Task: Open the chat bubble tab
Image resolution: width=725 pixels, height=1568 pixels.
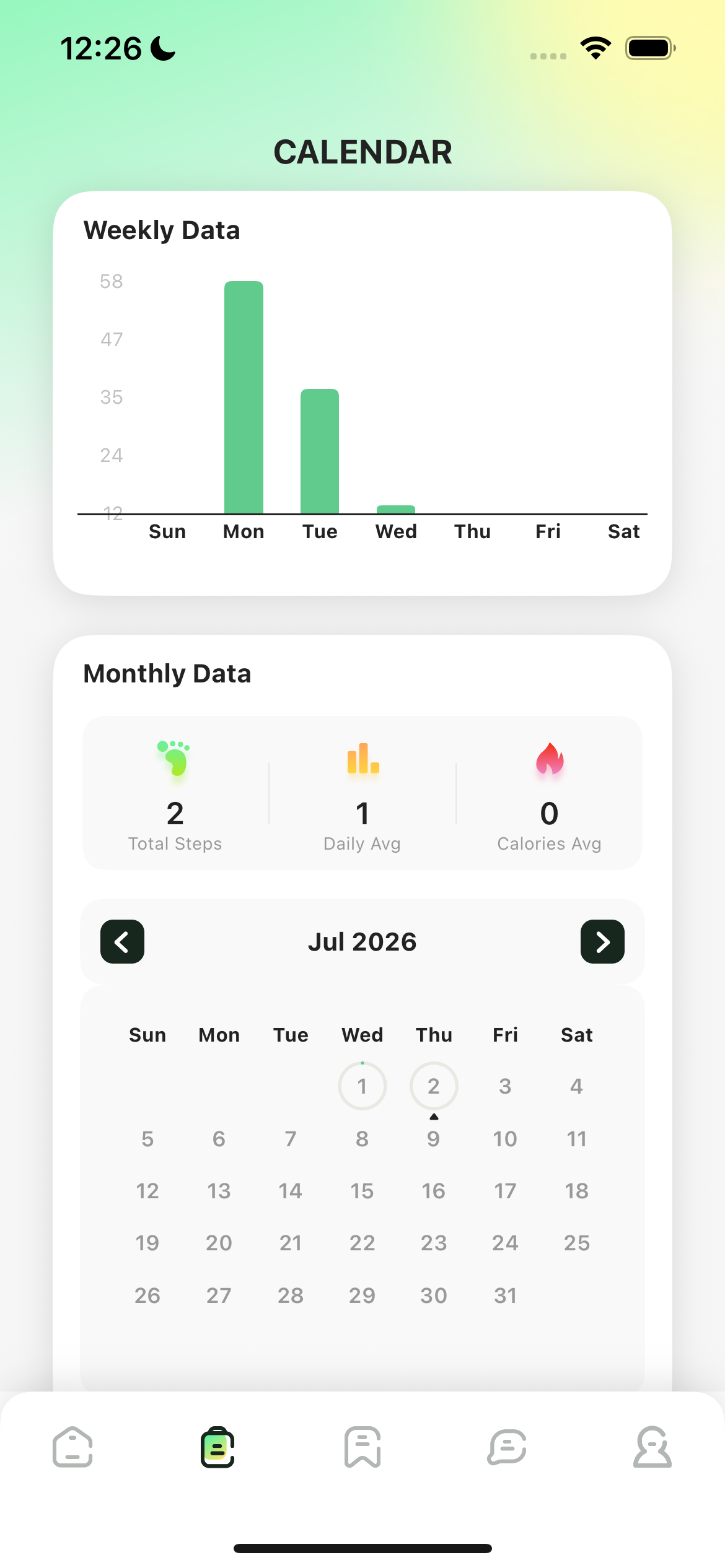Action: [507, 1447]
